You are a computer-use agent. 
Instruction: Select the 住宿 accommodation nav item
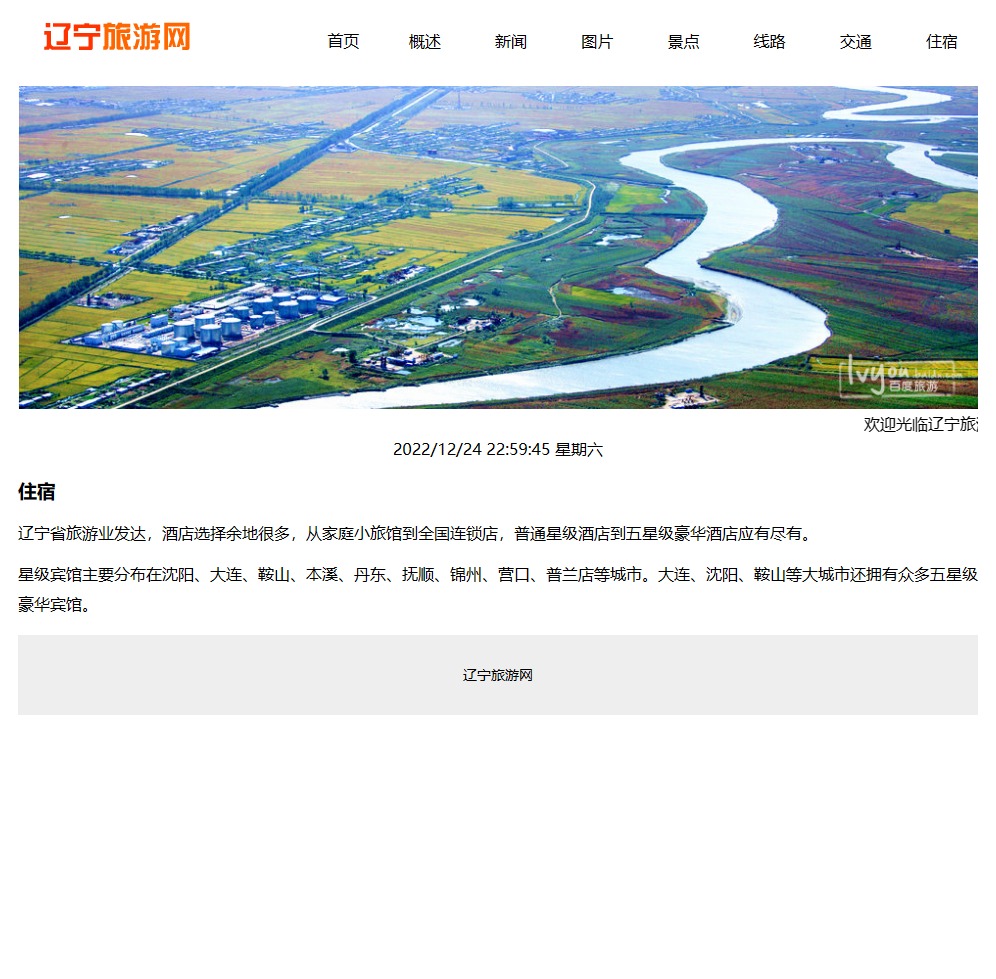point(942,42)
